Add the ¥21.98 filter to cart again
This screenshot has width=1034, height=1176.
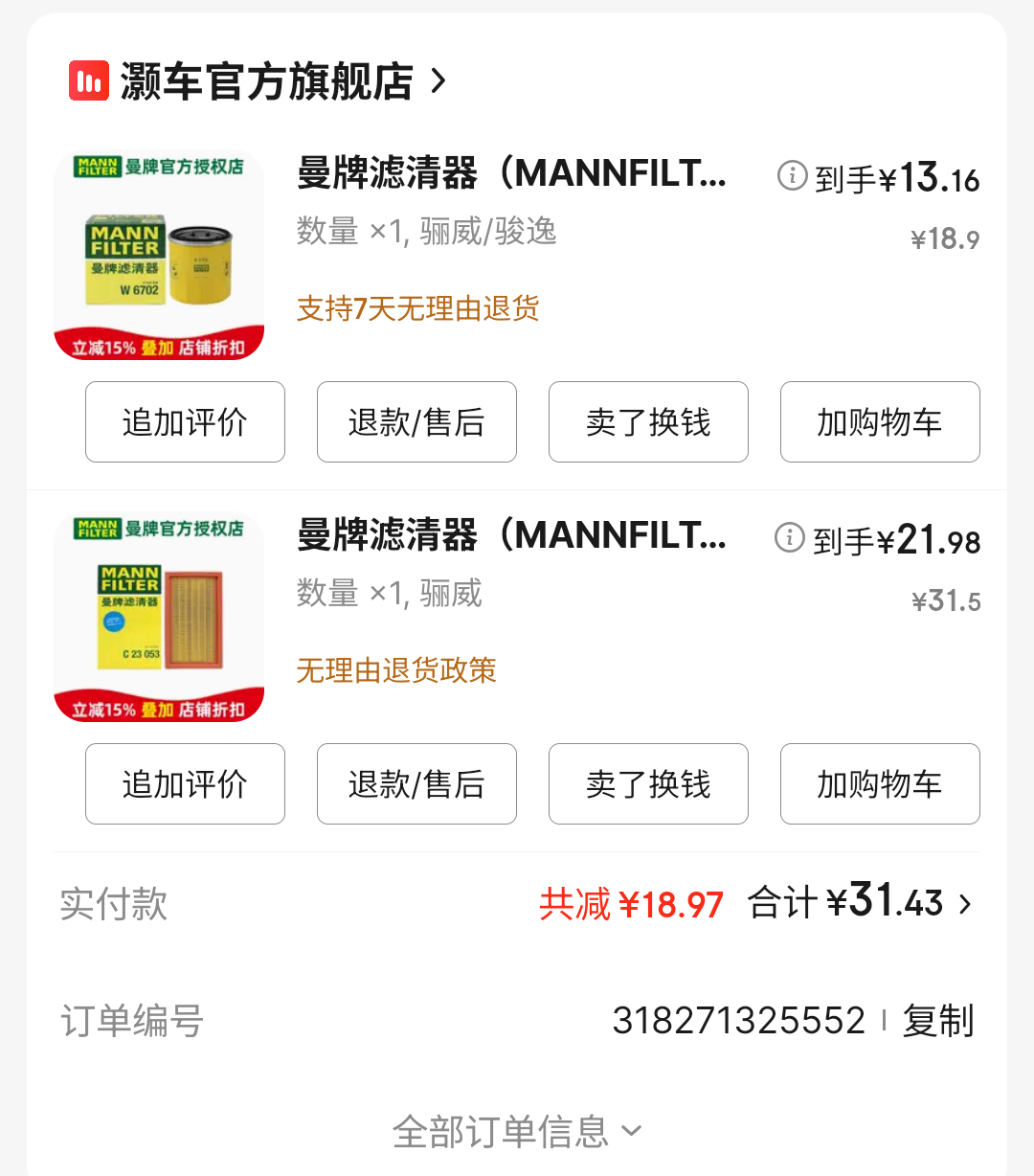[880, 784]
